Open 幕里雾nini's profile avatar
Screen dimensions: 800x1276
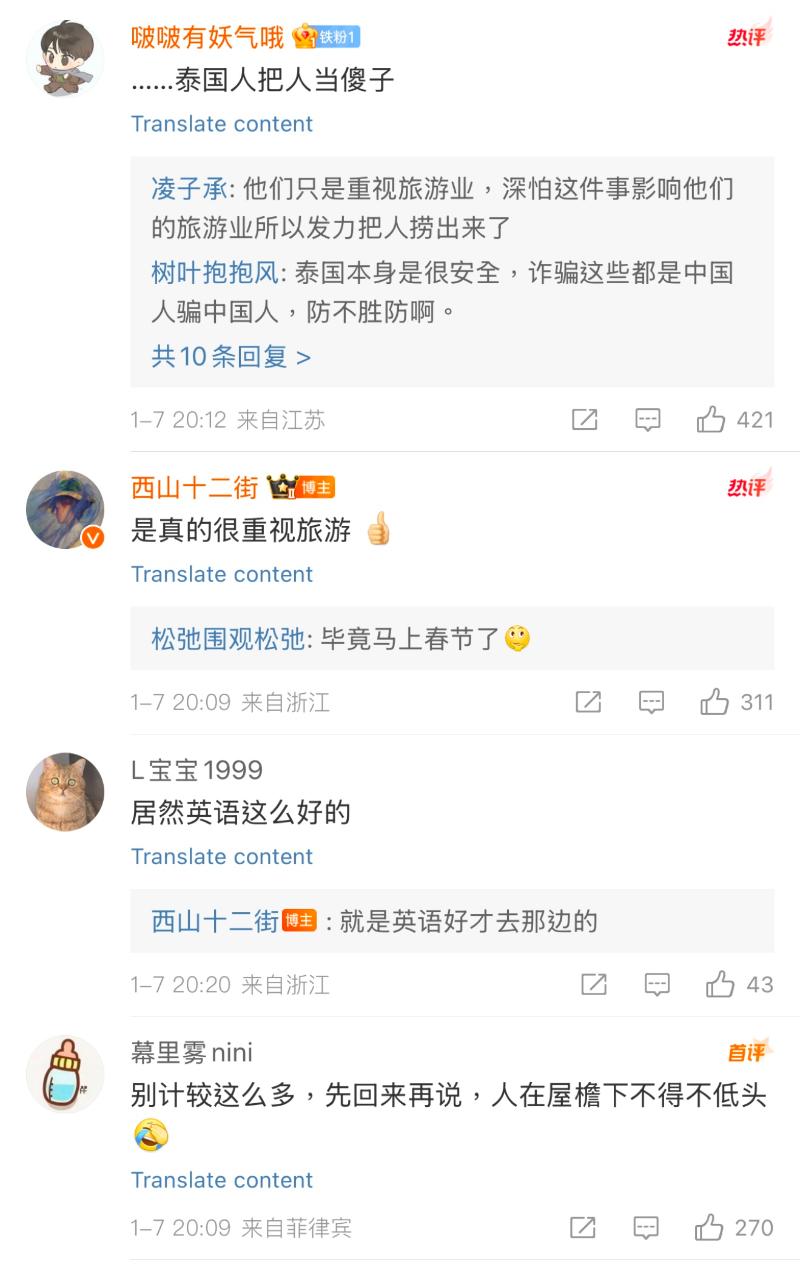(65, 1074)
